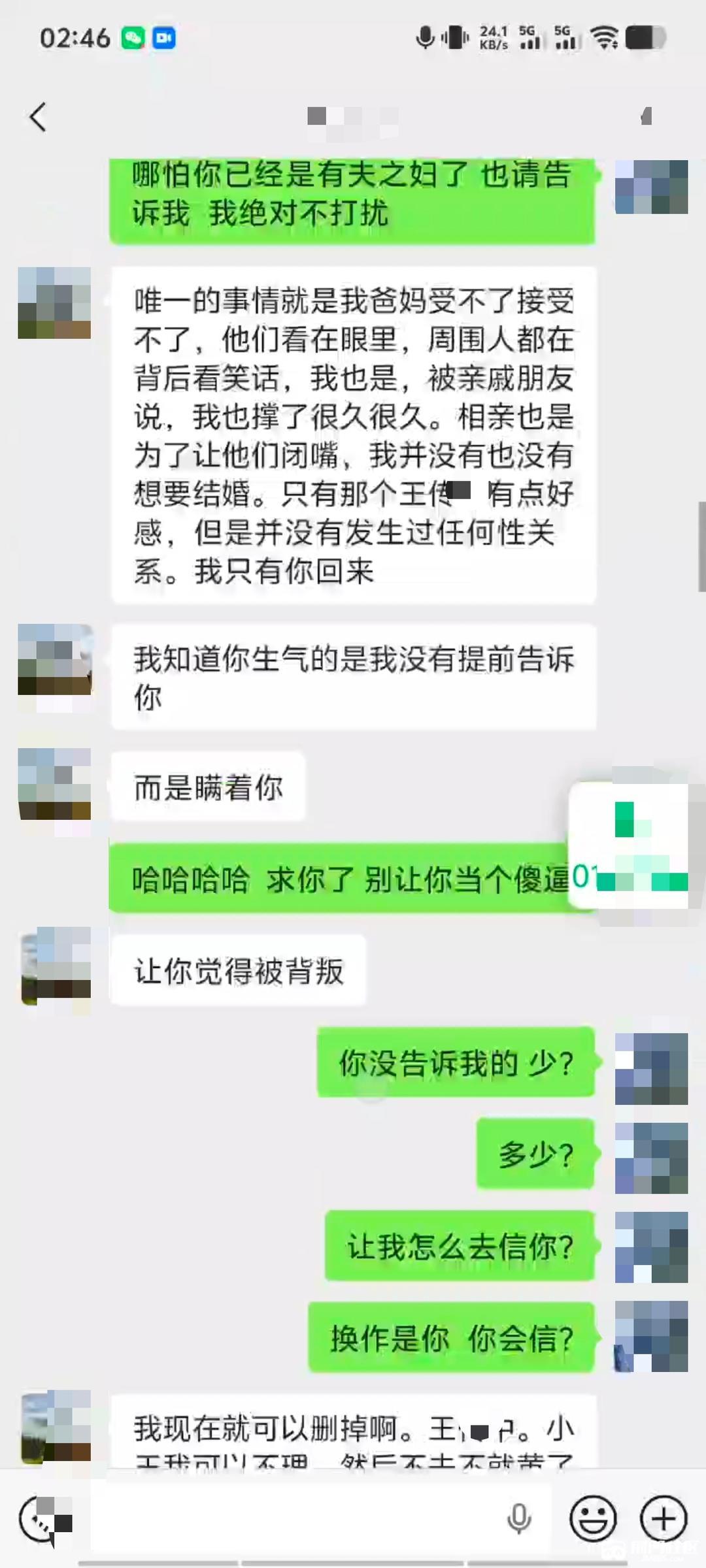Screen dimensions: 706x1568
Task: Open sender avatar beside "而是瞒着你"
Action: [x=54, y=784]
